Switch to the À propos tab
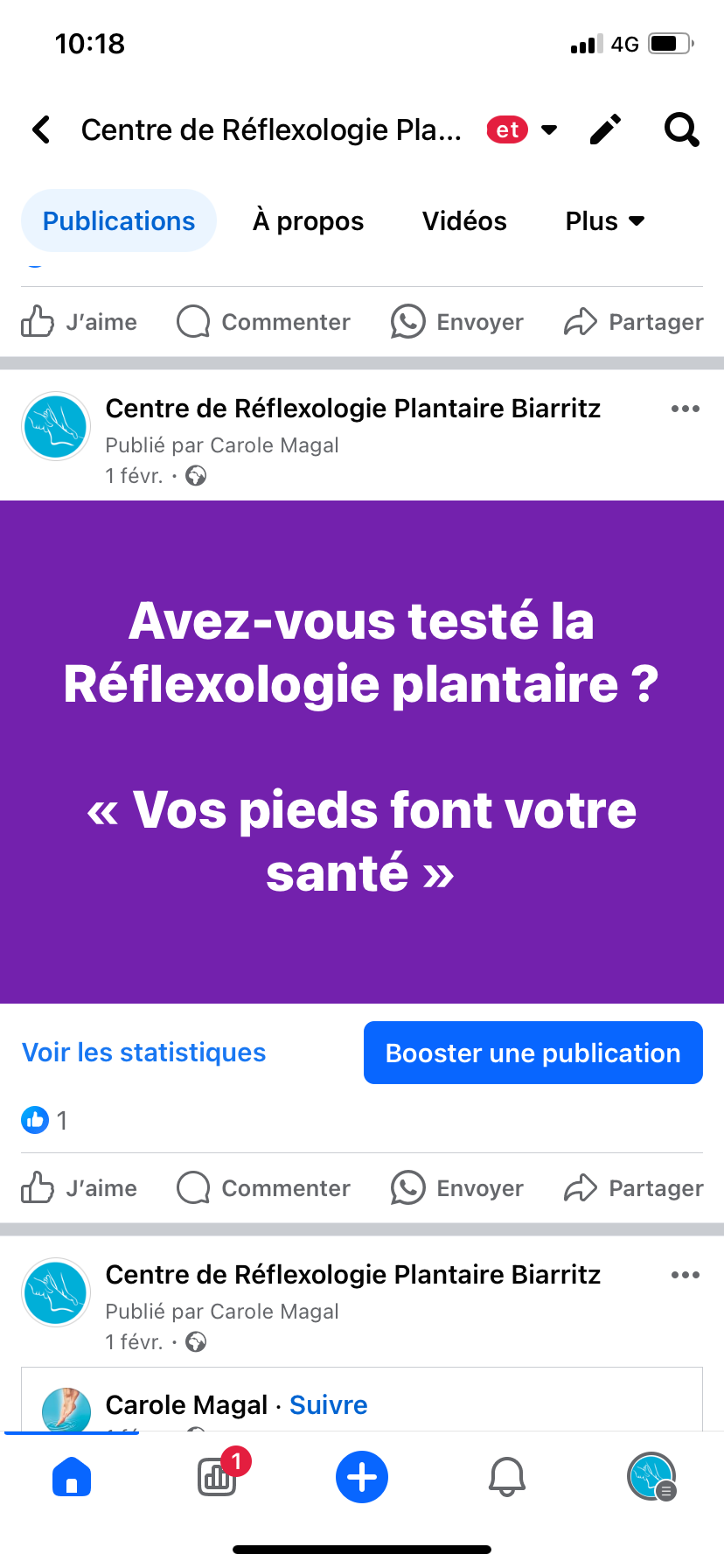 tap(308, 221)
